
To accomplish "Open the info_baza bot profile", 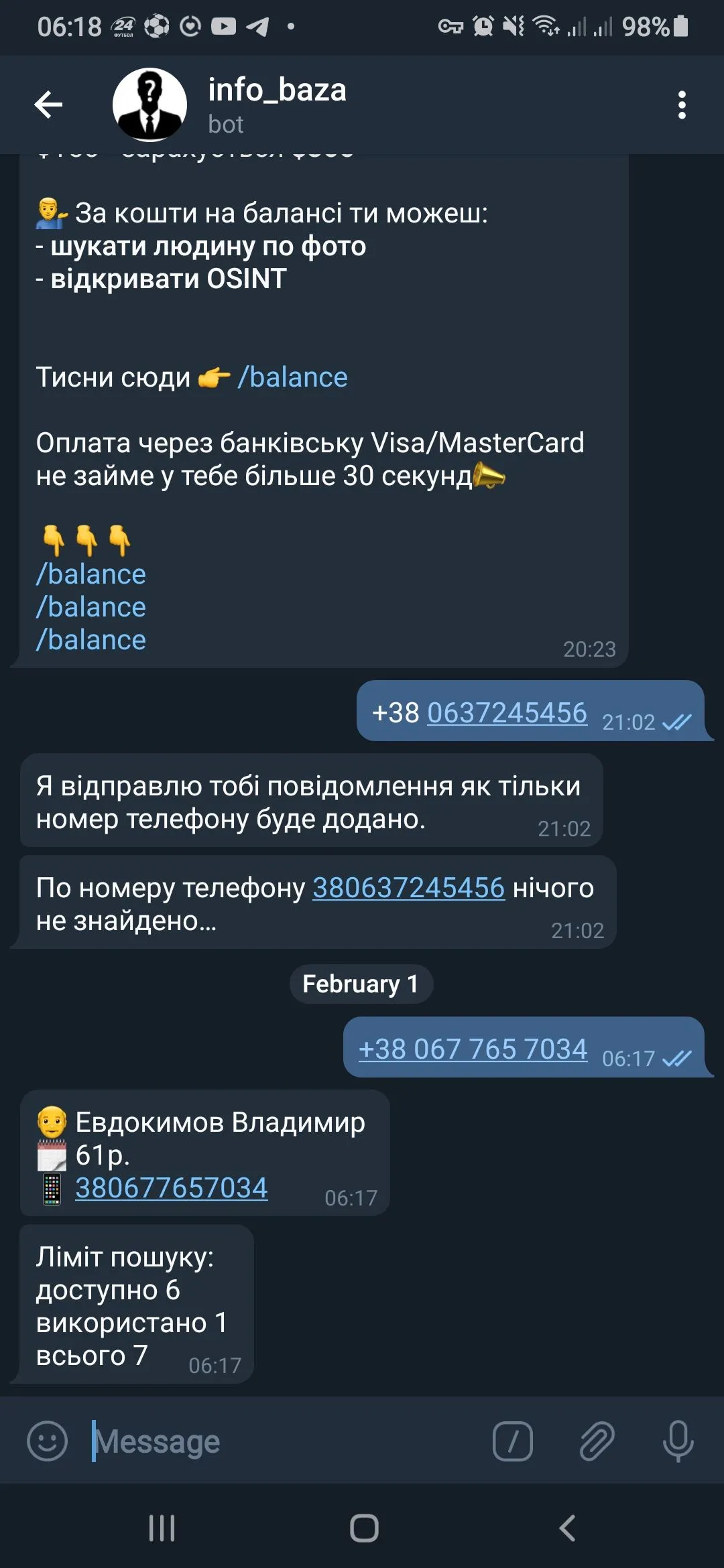I will (276, 105).
